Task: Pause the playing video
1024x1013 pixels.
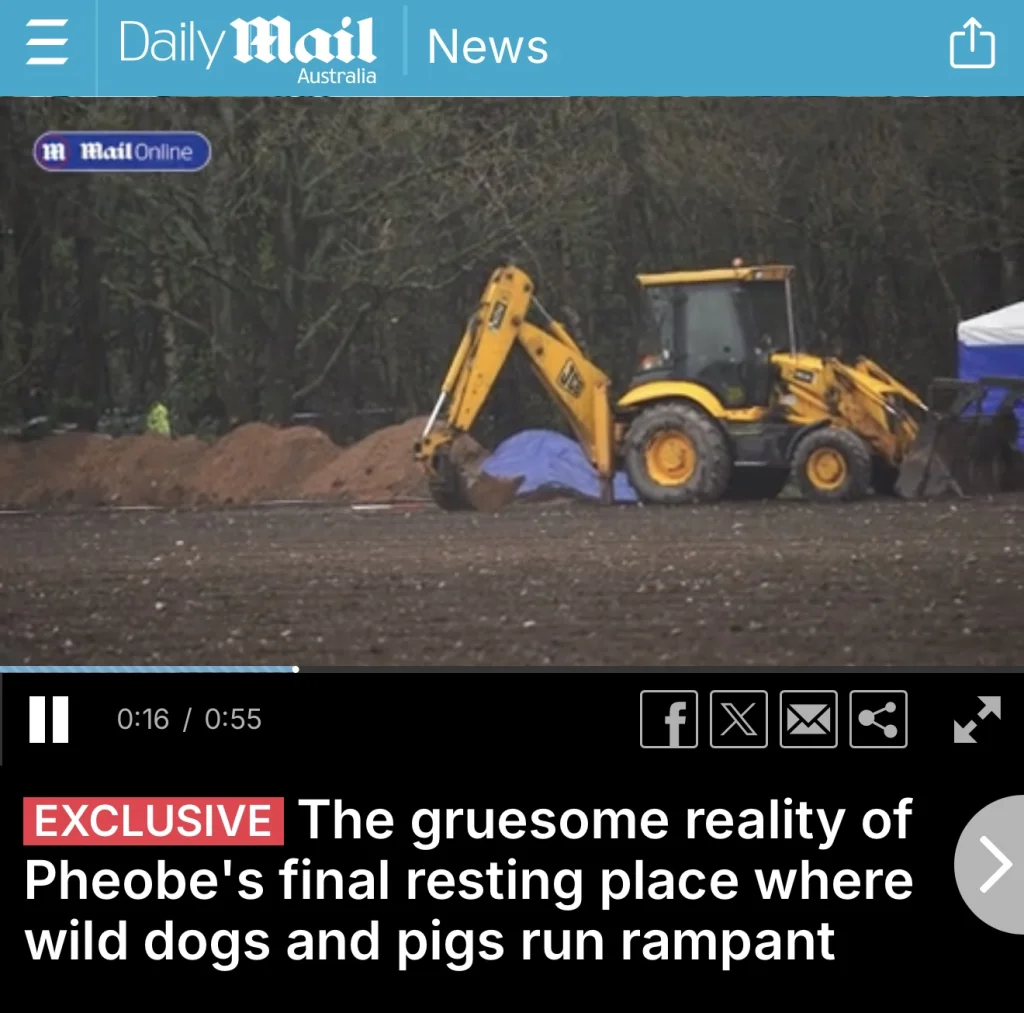Action: point(49,719)
